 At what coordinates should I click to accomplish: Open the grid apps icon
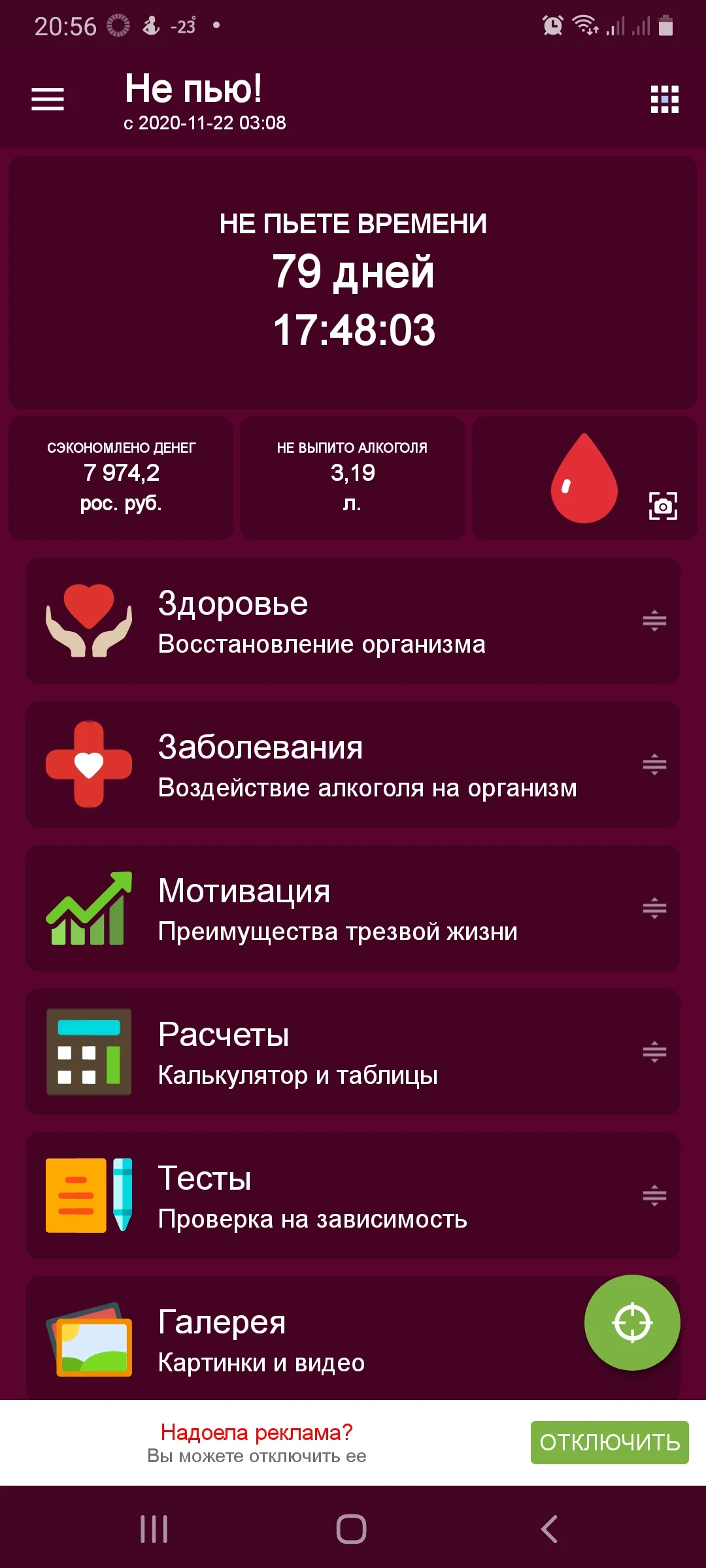pyautogui.click(x=664, y=99)
